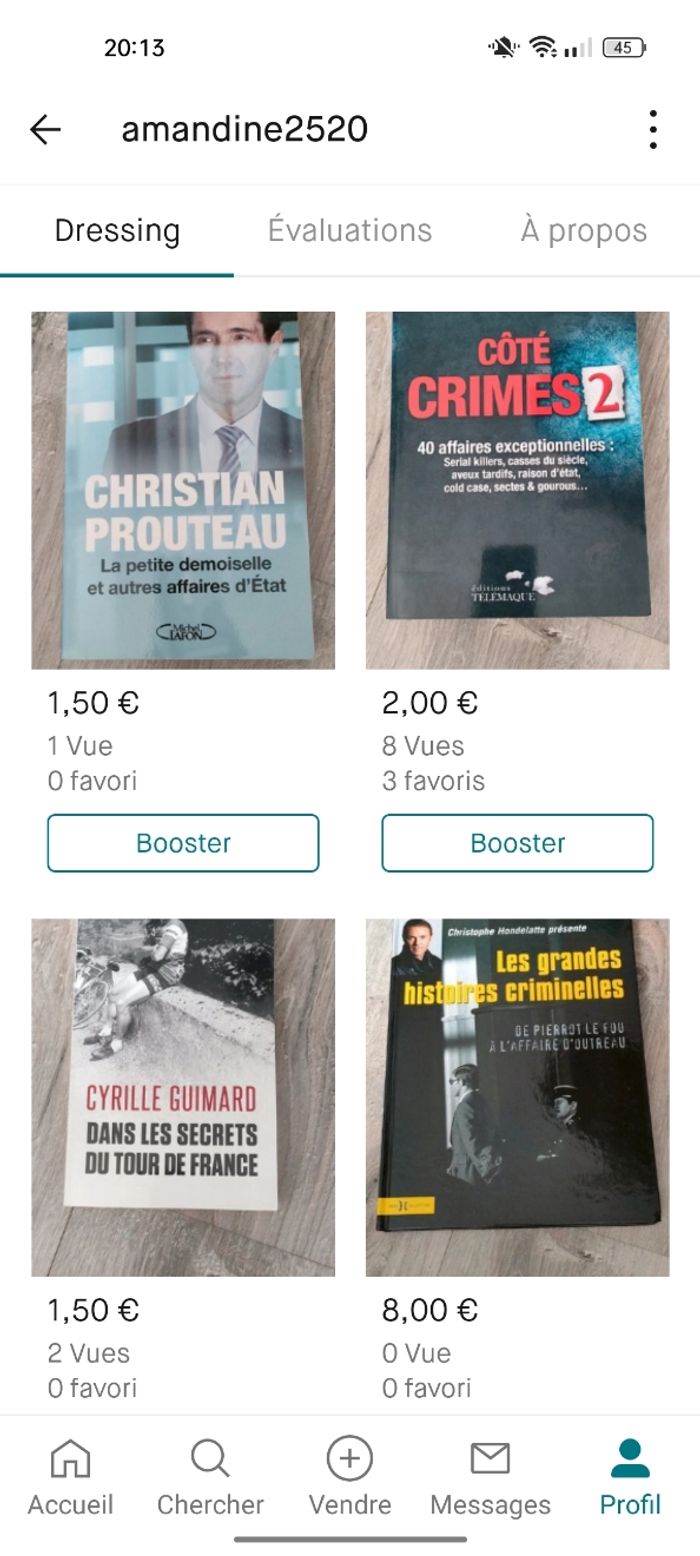Open the Christian Prouteau book listing
Viewport: 700px width, 1556px height.
183,490
